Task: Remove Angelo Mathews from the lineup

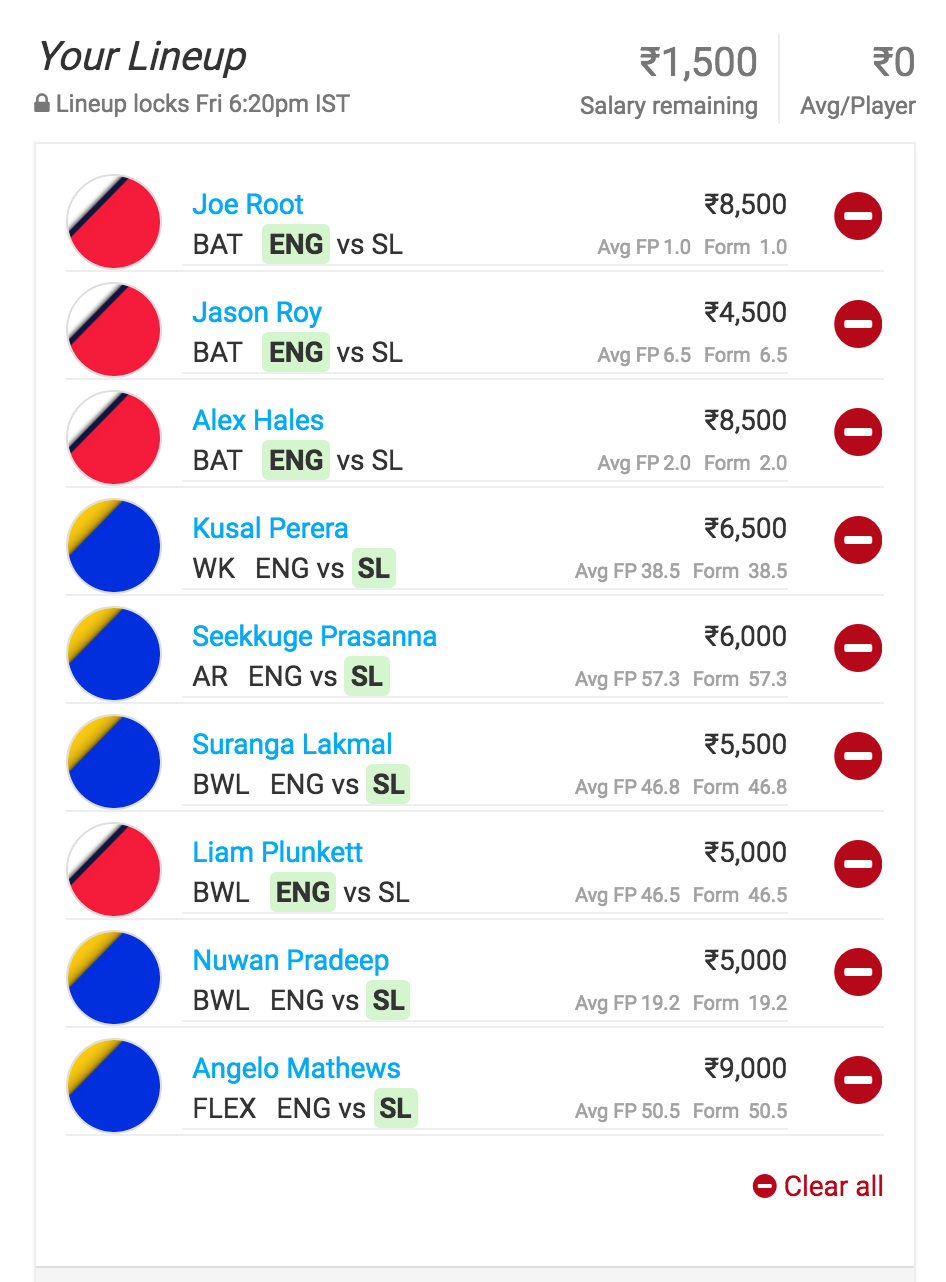Action: (x=857, y=1080)
